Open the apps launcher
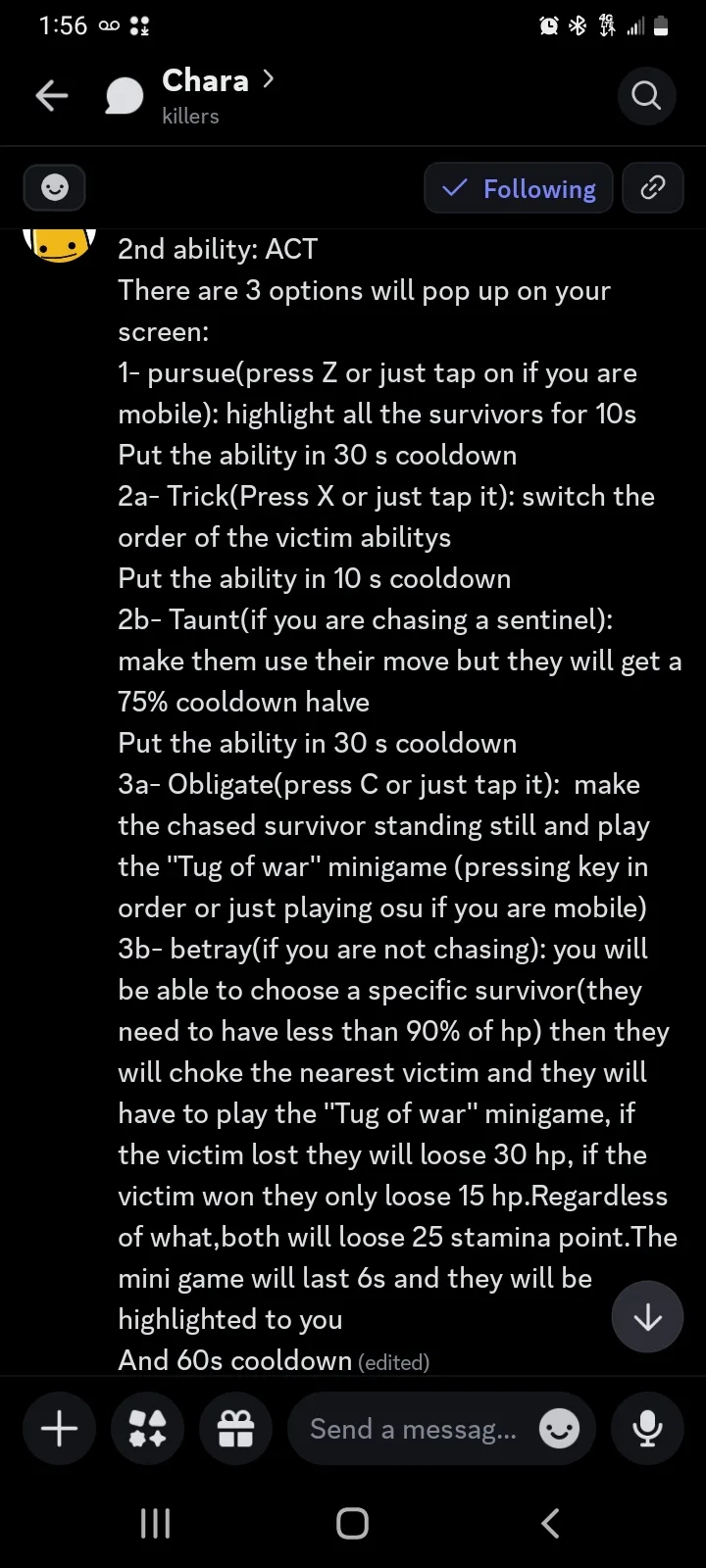The image size is (706, 1568). pyautogui.click(x=147, y=1429)
